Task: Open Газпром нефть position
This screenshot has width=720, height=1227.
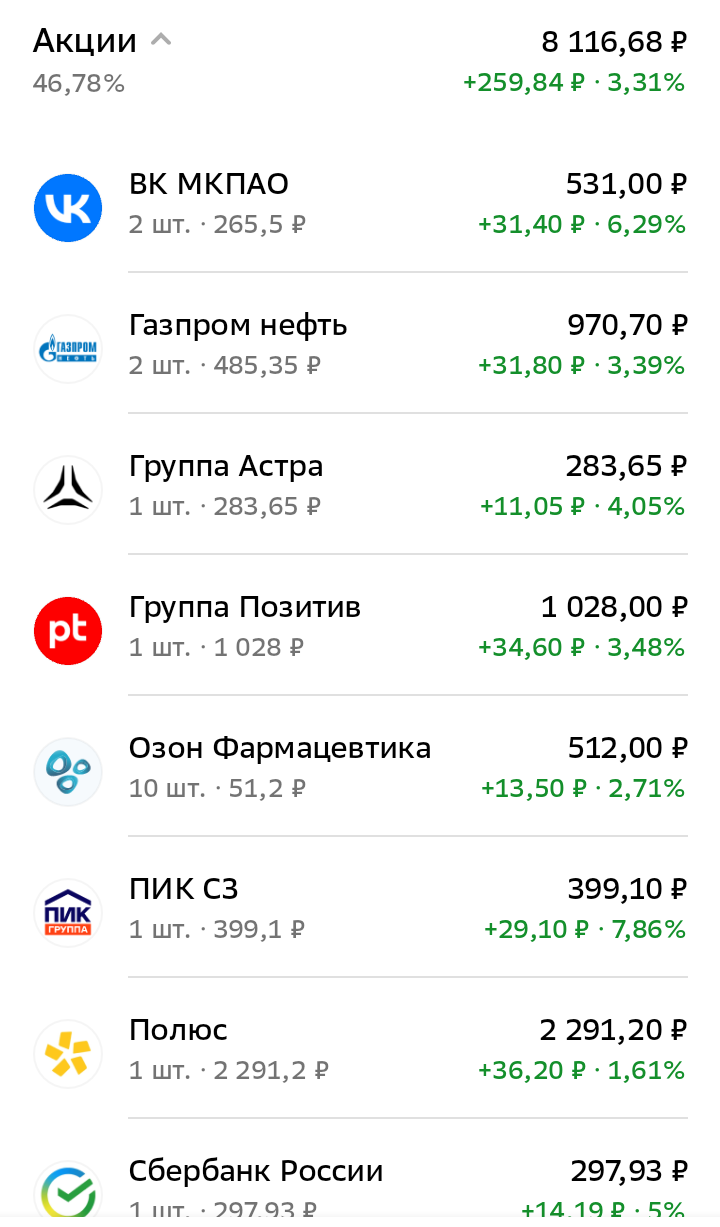Action: click(x=360, y=345)
